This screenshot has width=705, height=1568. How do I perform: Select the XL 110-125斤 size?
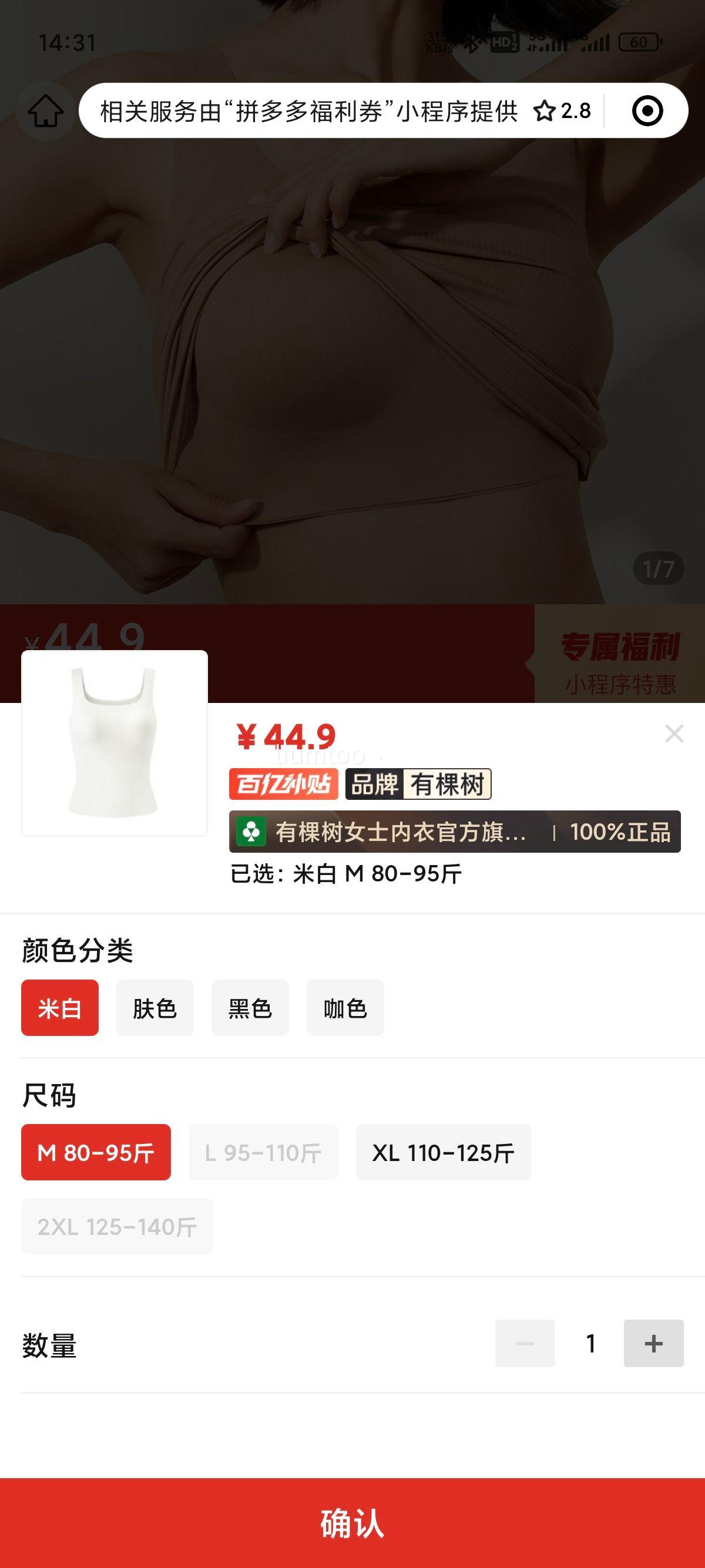click(443, 1152)
